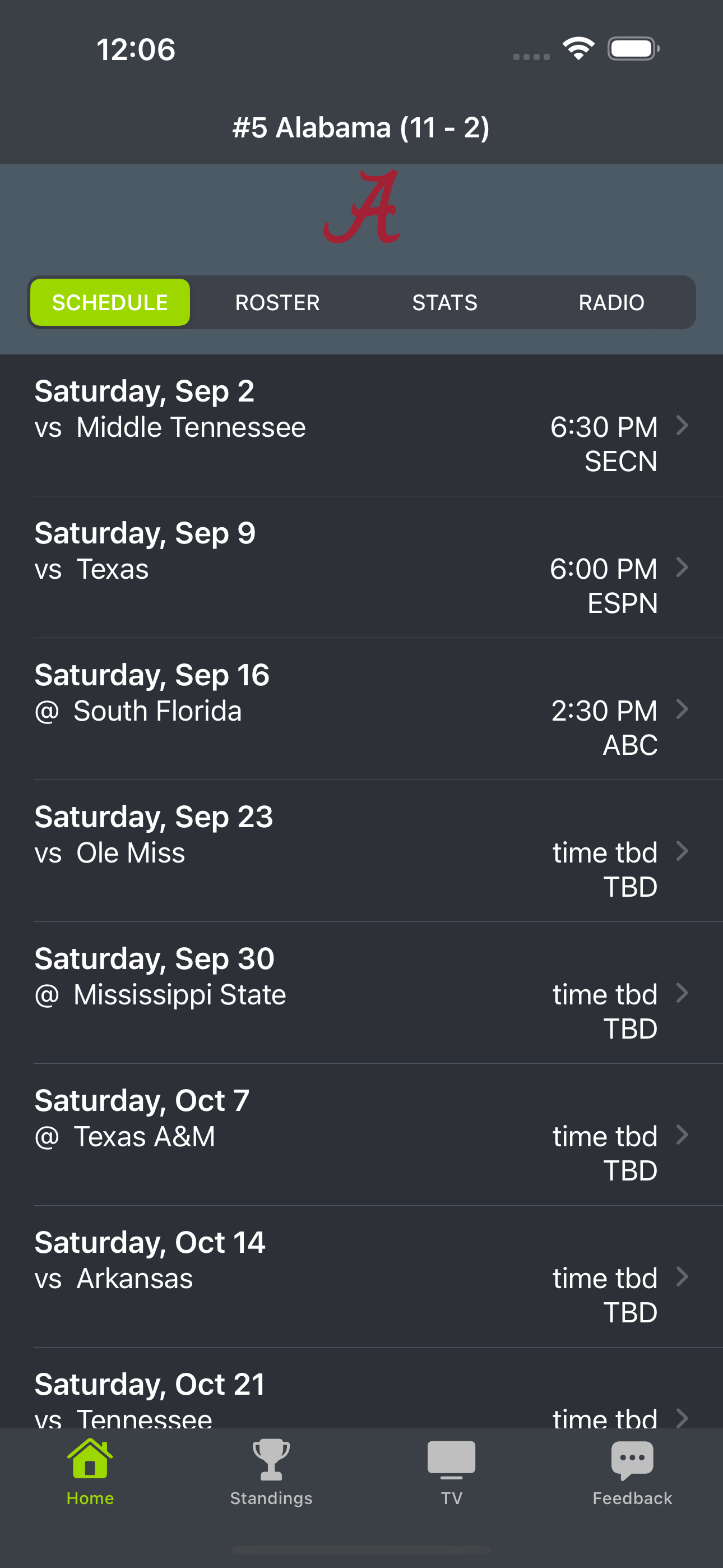Select the Schedule tab

coord(110,302)
